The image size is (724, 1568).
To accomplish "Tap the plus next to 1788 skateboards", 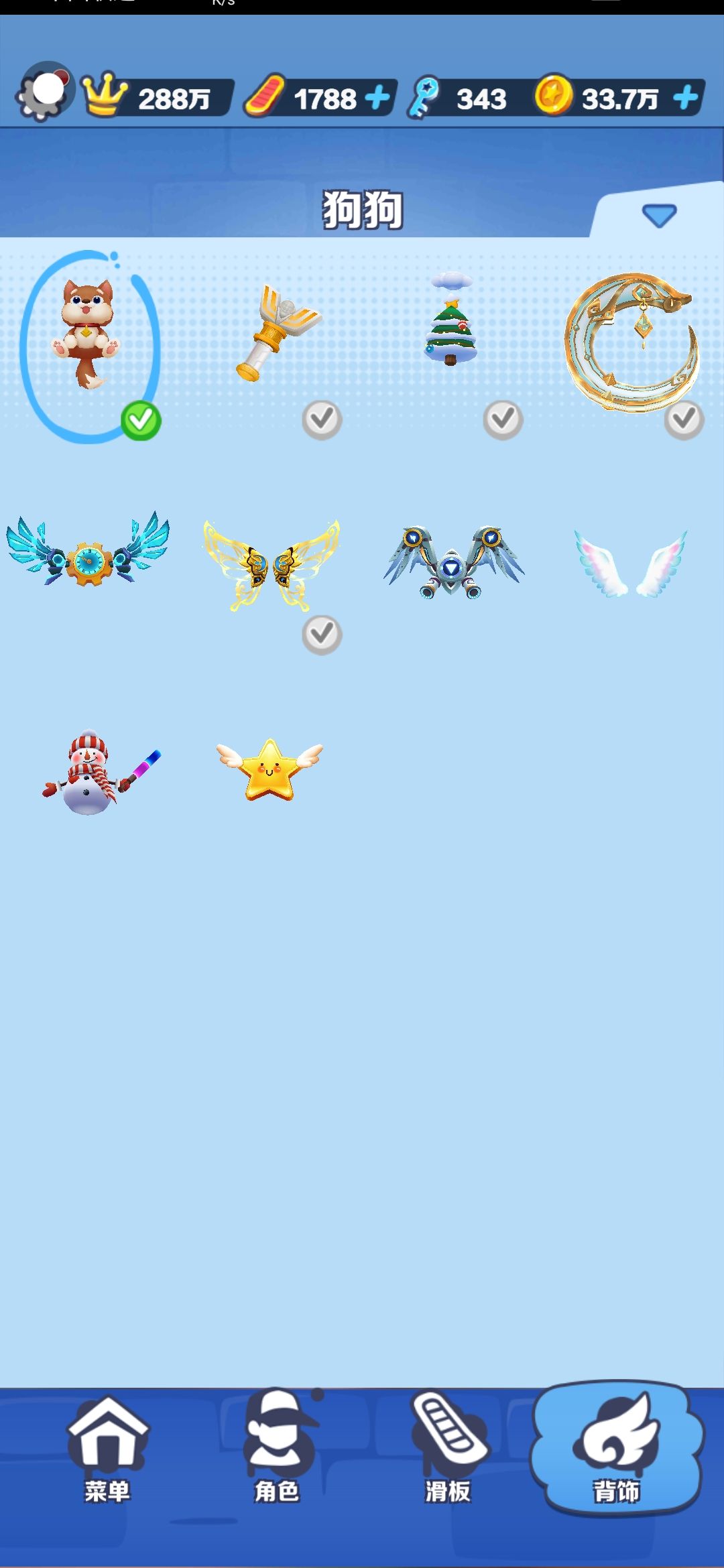I will (377, 98).
